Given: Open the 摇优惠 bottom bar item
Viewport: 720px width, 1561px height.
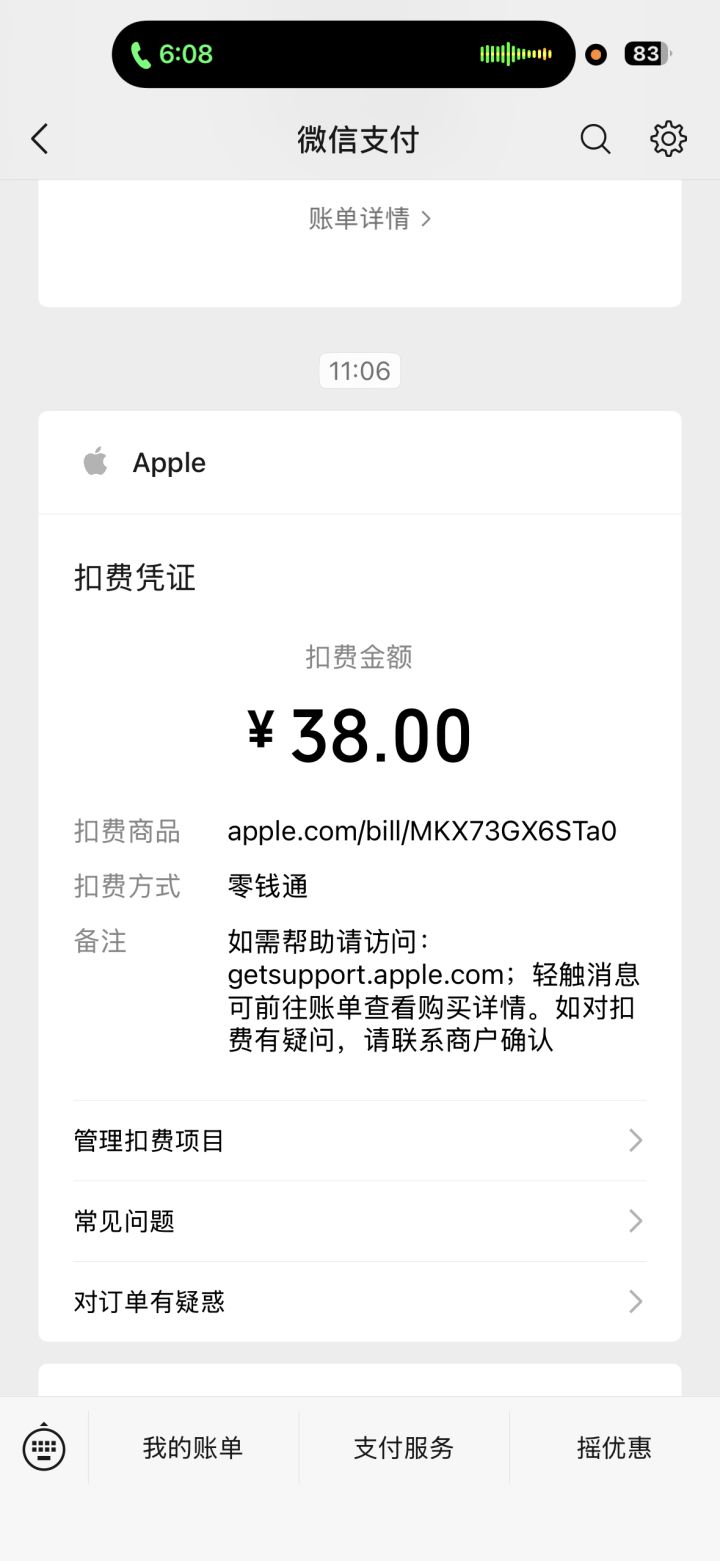Looking at the screenshot, I should (x=613, y=1447).
